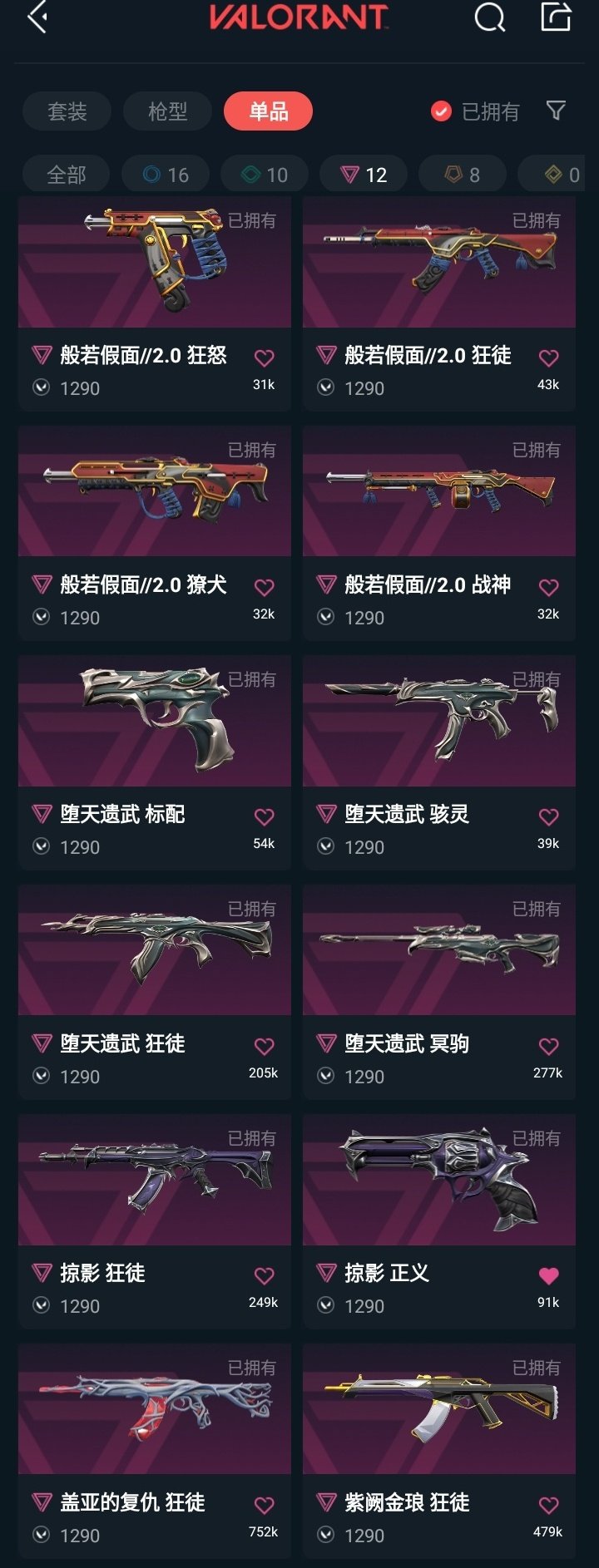Open the 般若假面//2.0 狂怒 skin card
The image size is (599, 1568).
pos(155,303)
